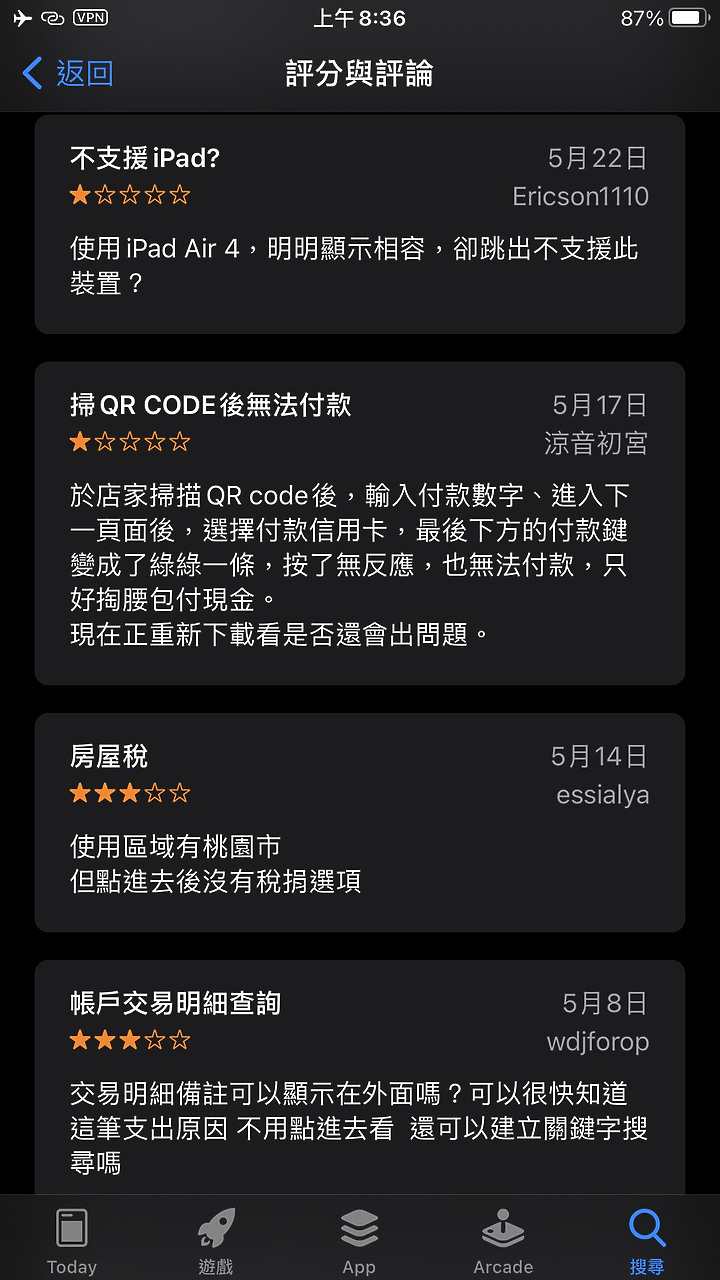Switch to the Today tab
This screenshot has height=1280, width=720.
(x=71, y=1238)
